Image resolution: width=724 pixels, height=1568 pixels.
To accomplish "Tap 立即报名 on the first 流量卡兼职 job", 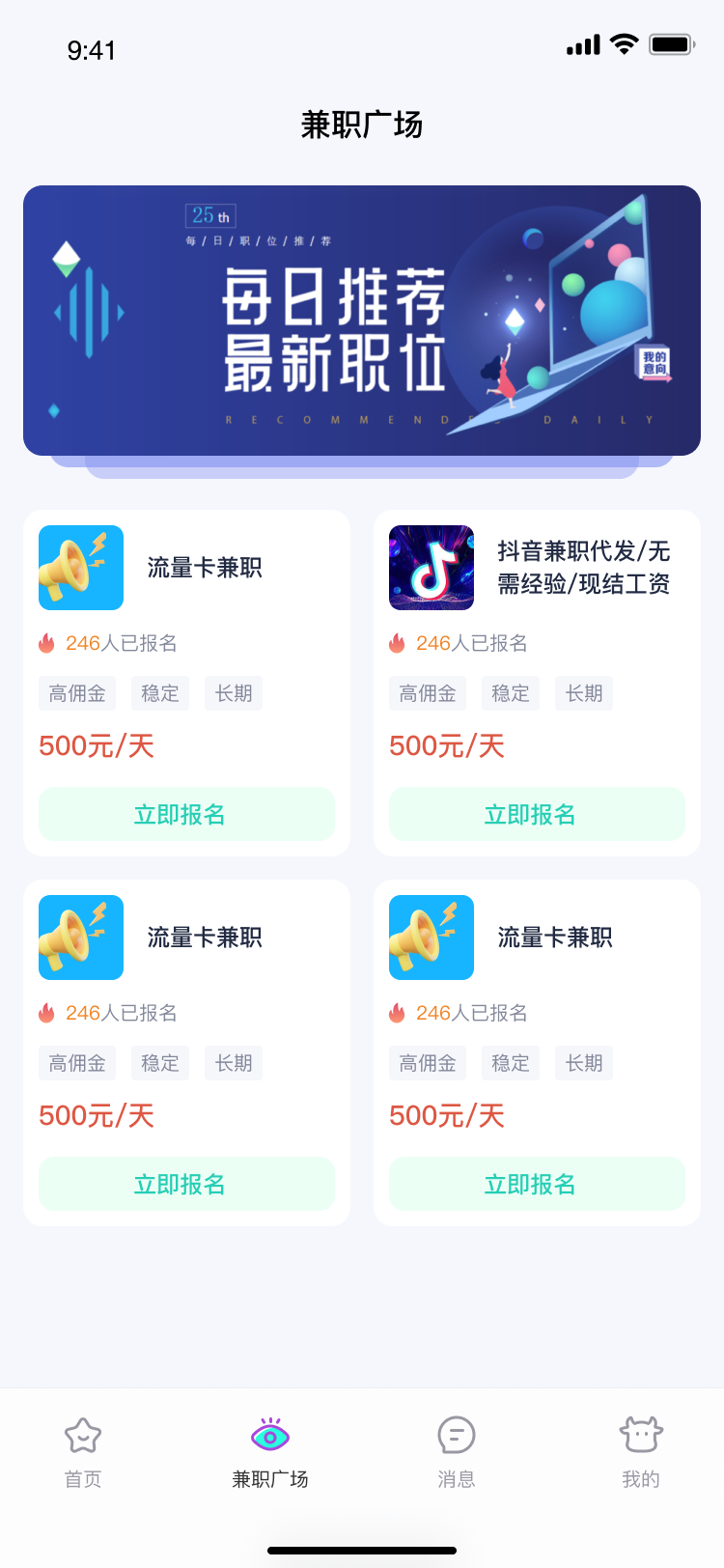I will 186,814.
